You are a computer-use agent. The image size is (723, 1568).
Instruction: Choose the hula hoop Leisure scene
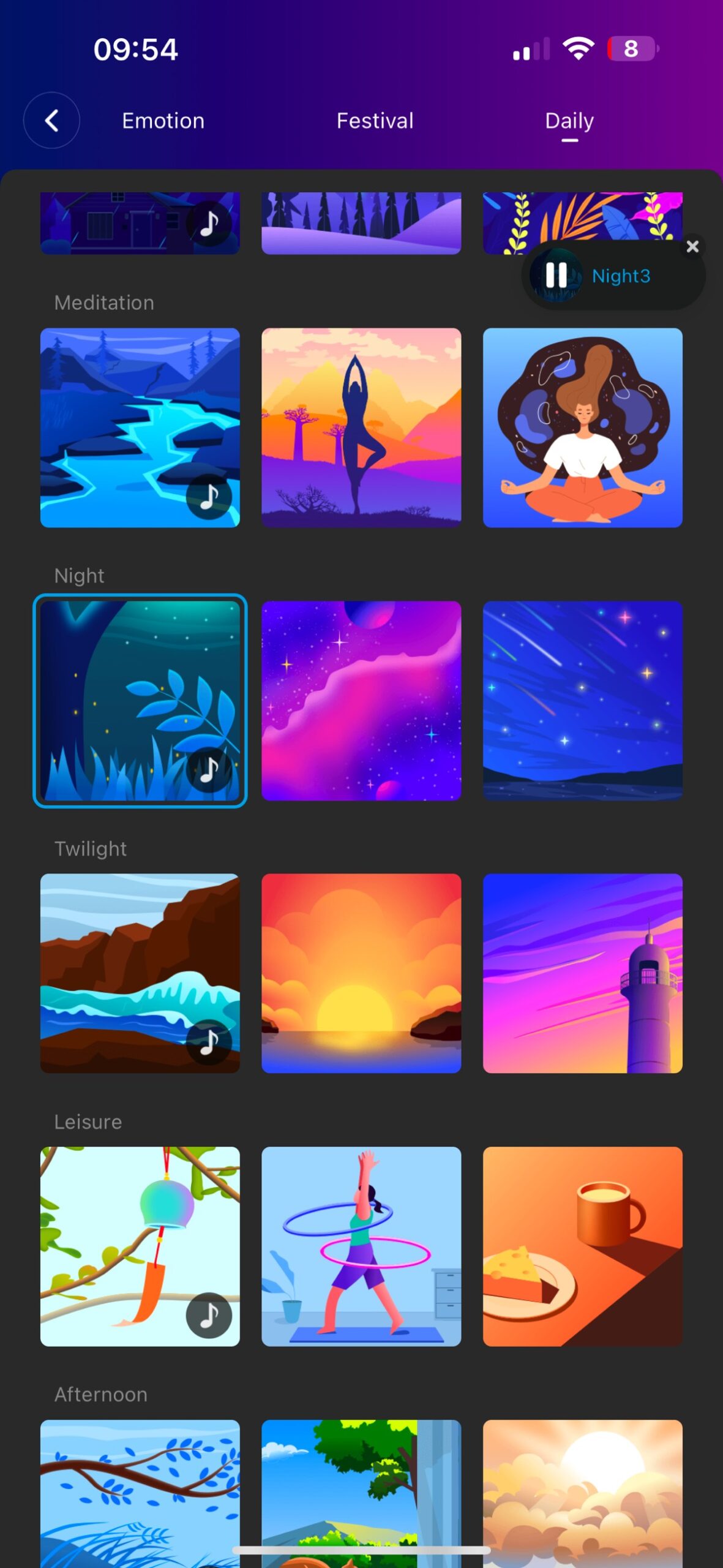coord(361,1246)
